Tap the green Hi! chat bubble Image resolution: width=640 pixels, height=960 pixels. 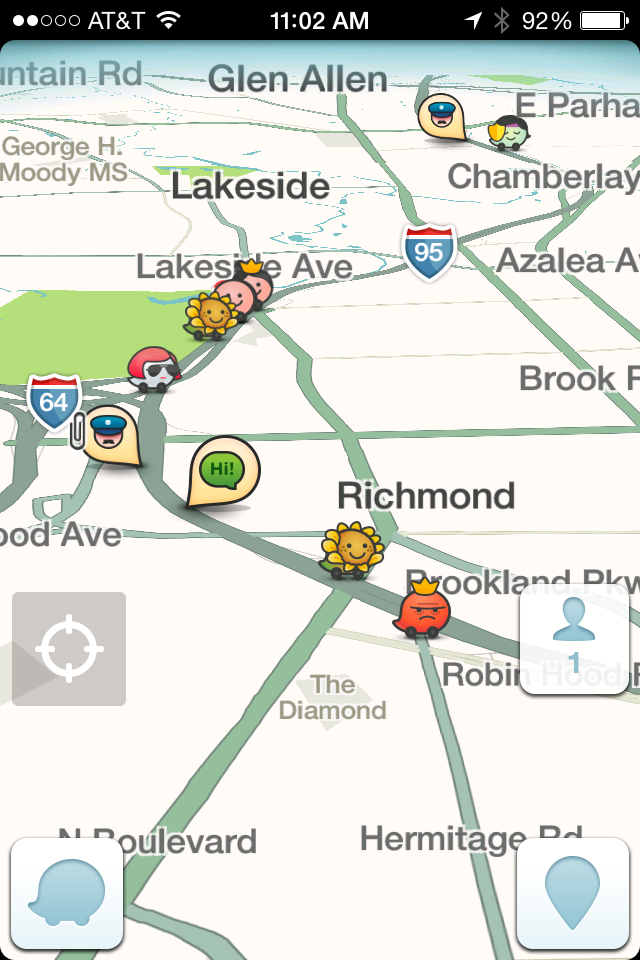coord(222,469)
